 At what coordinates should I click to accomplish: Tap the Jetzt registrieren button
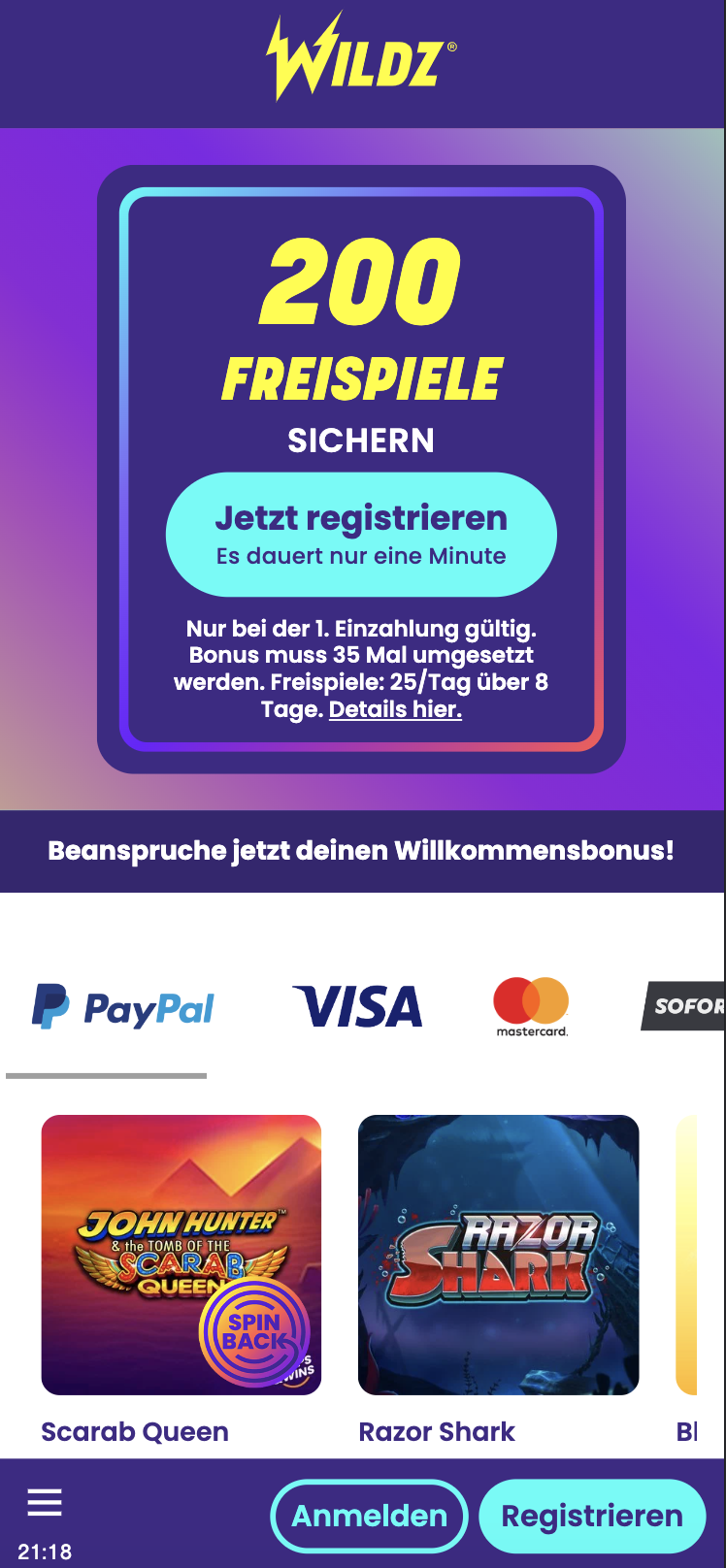click(x=361, y=535)
